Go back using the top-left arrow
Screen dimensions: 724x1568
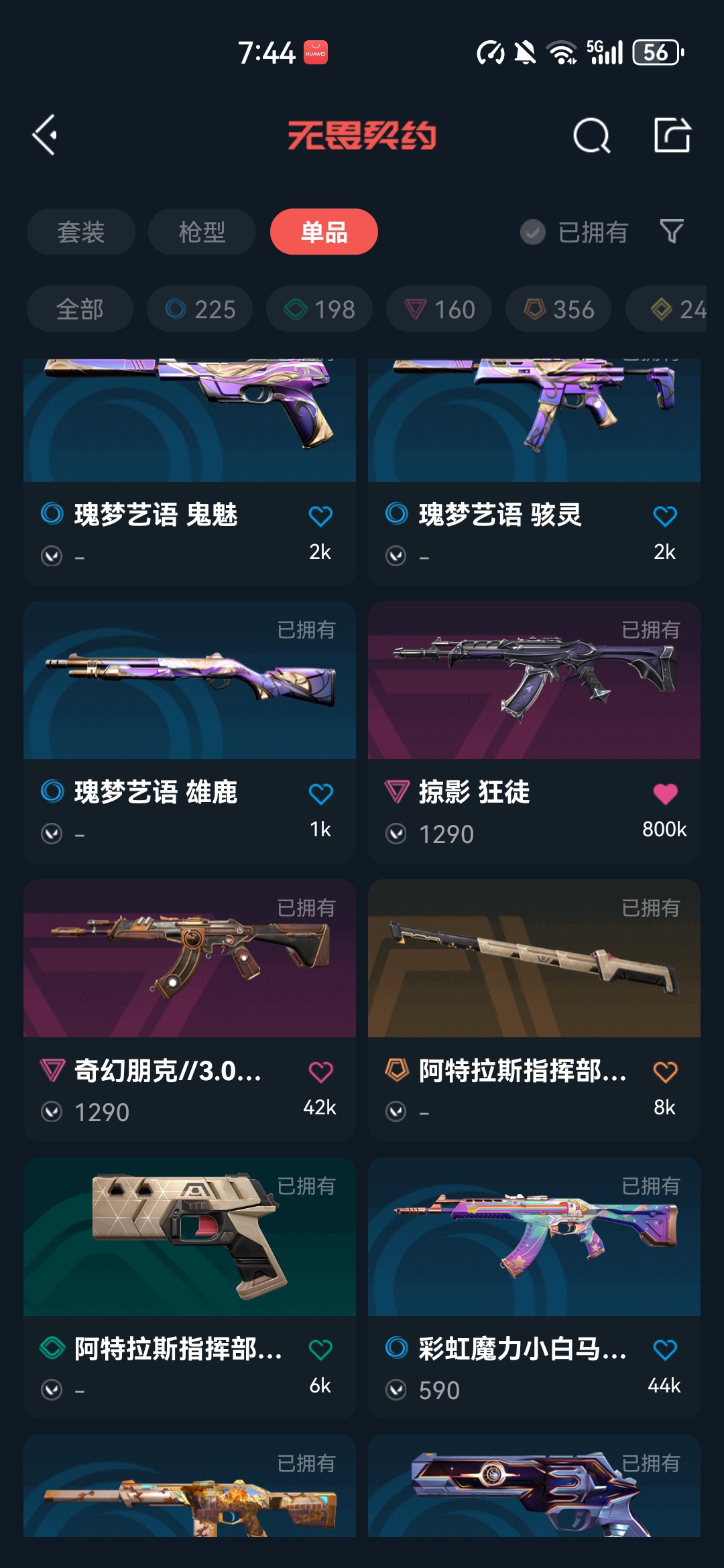point(45,135)
